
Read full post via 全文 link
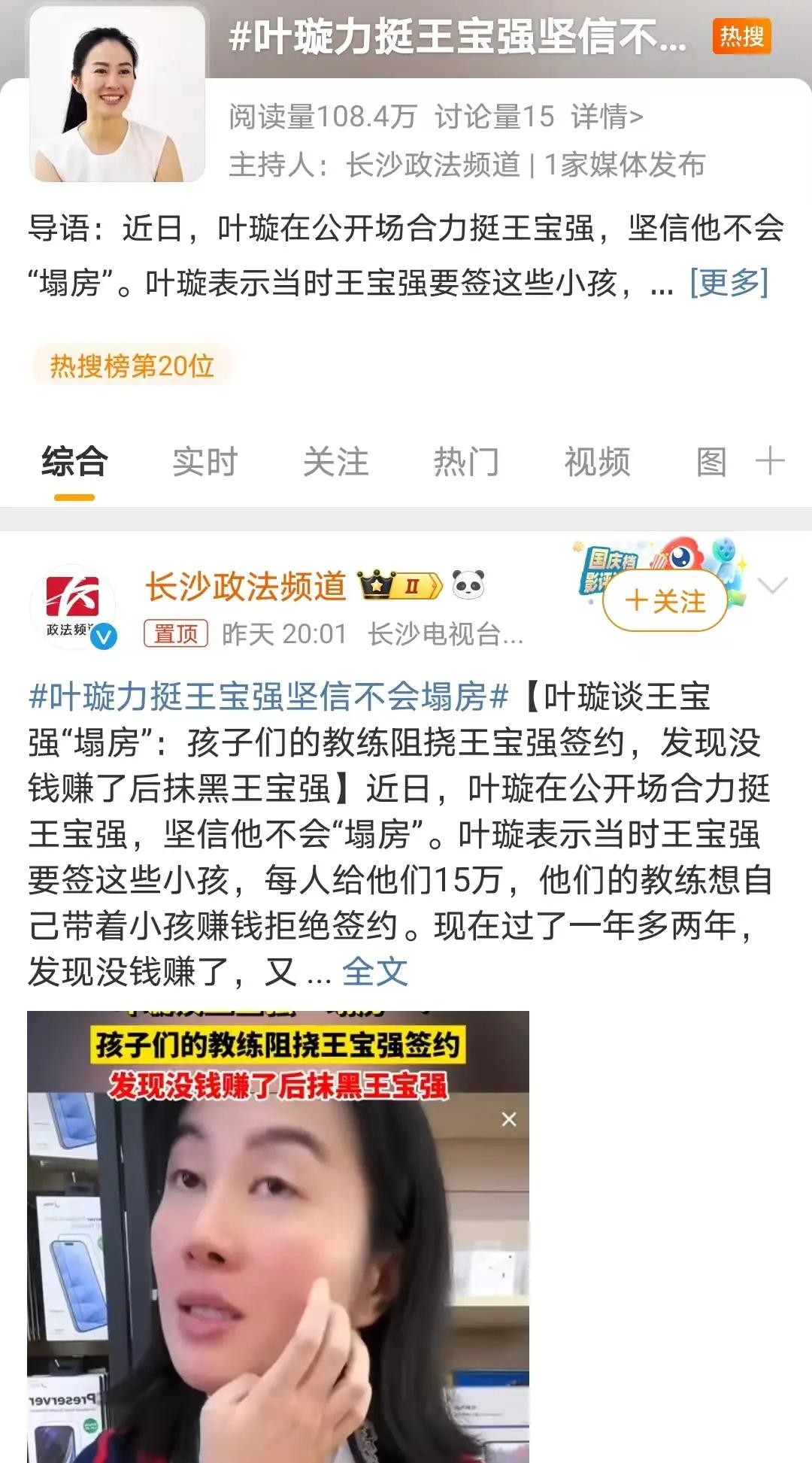[x=374, y=972]
